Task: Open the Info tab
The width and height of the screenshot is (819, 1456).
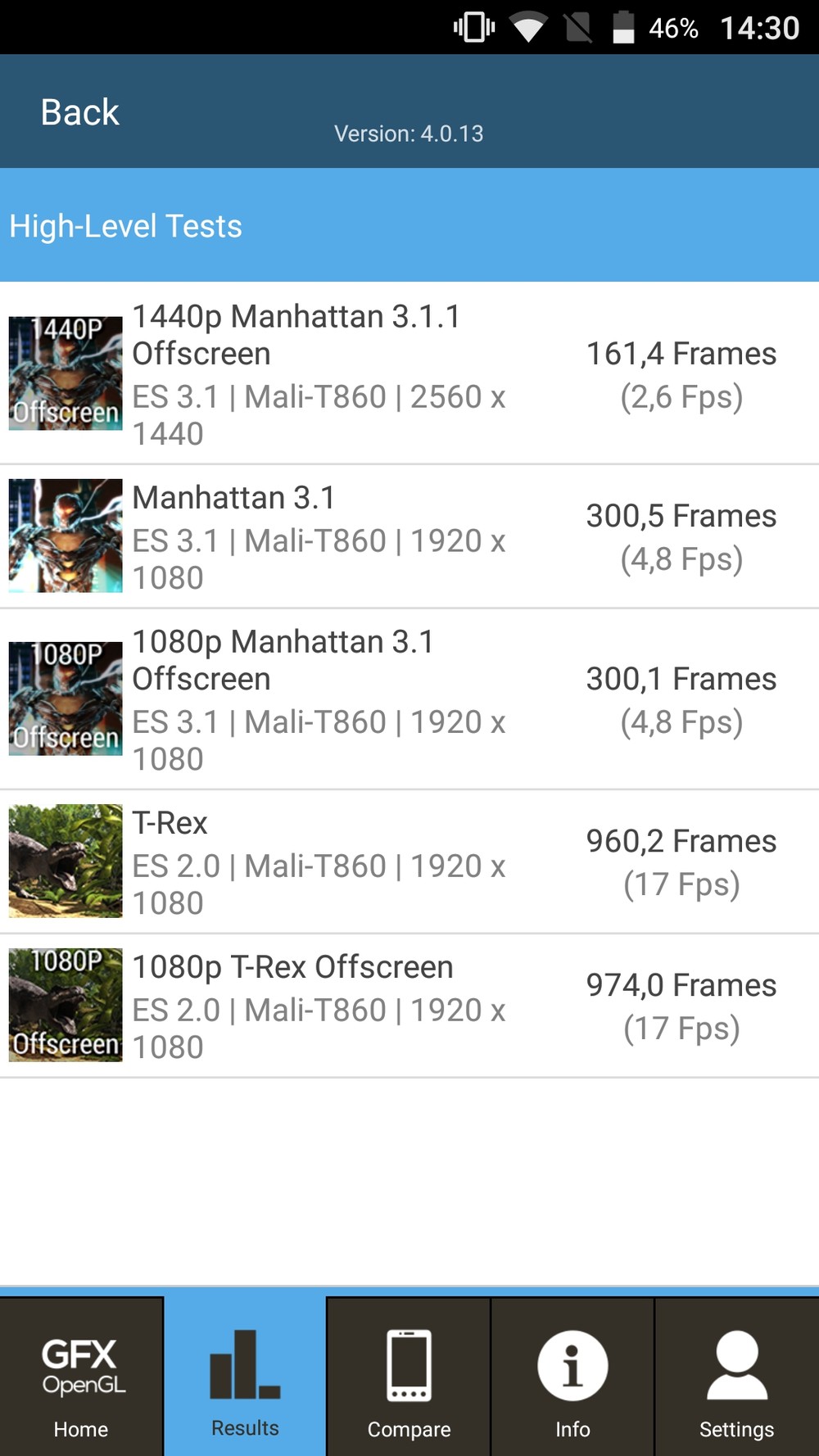Action: pyautogui.click(x=572, y=1377)
